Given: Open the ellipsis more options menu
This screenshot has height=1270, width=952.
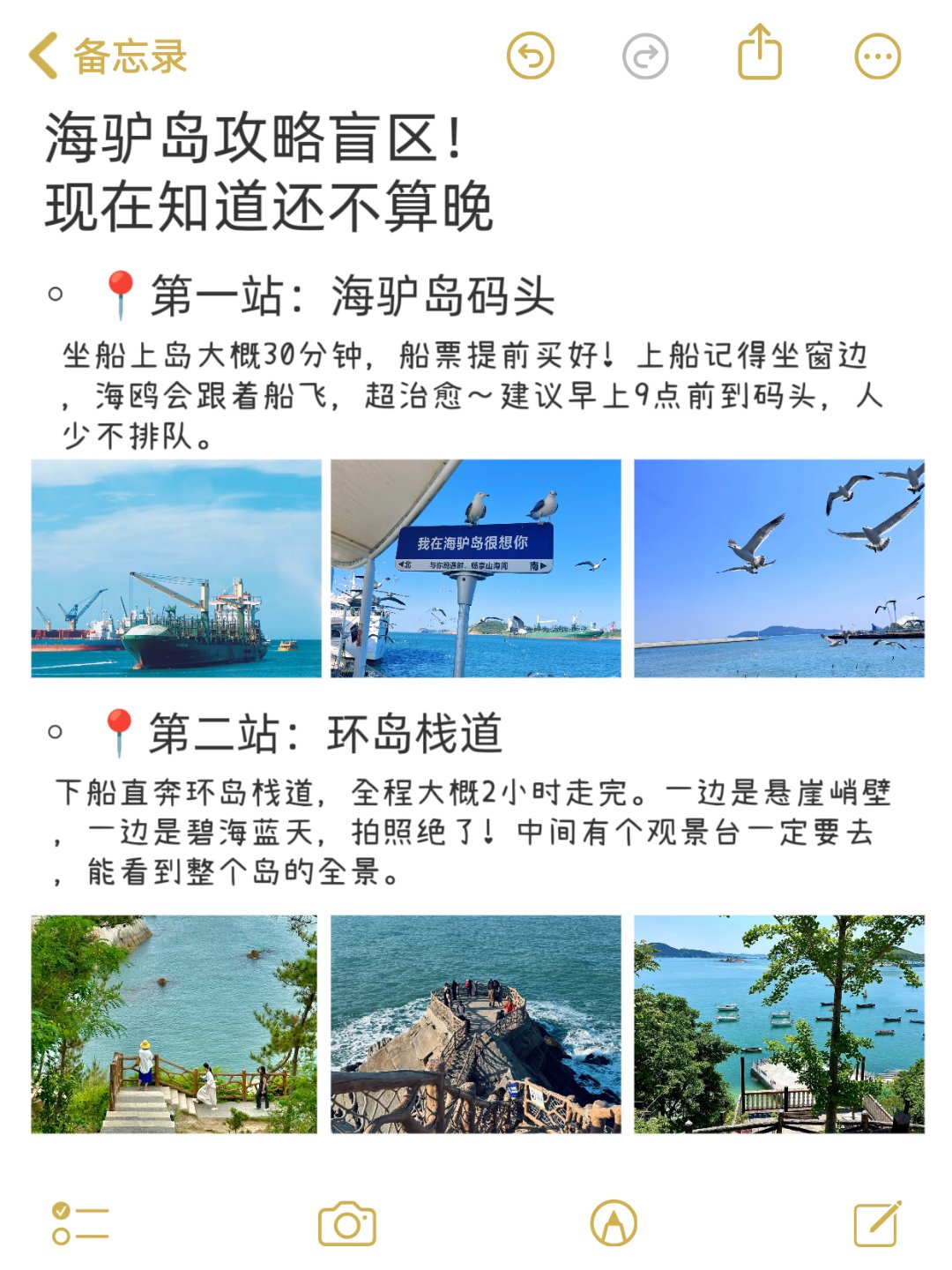Looking at the screenshot, I should 875,55.
